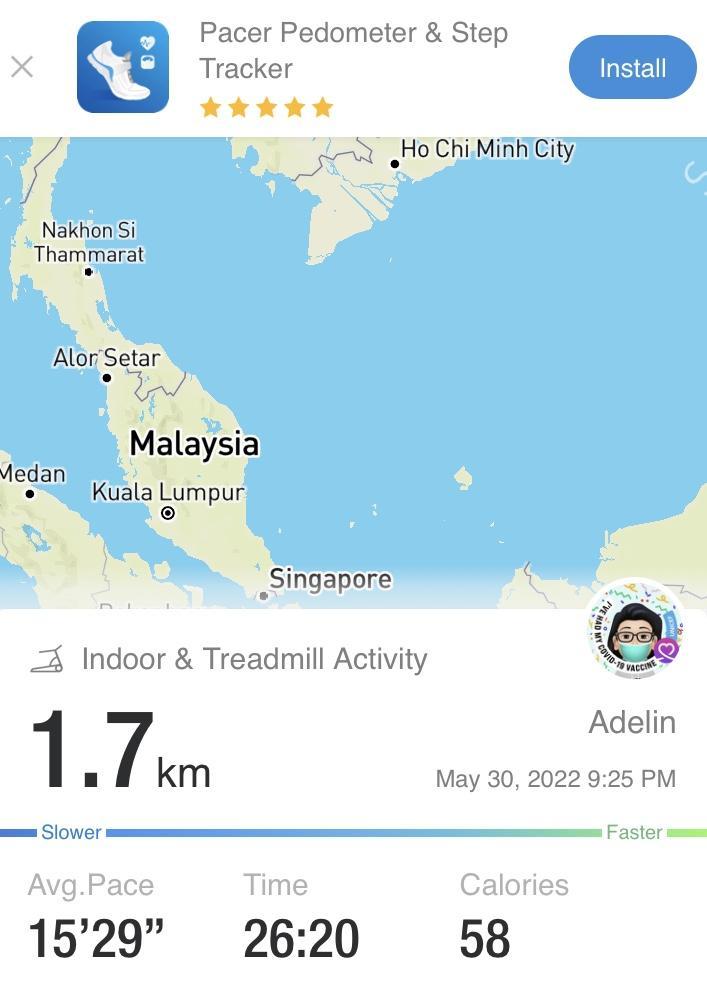The image size is (707, 981).
Task: Dismiss the Pacer app install banner
Action: (22, 67)
